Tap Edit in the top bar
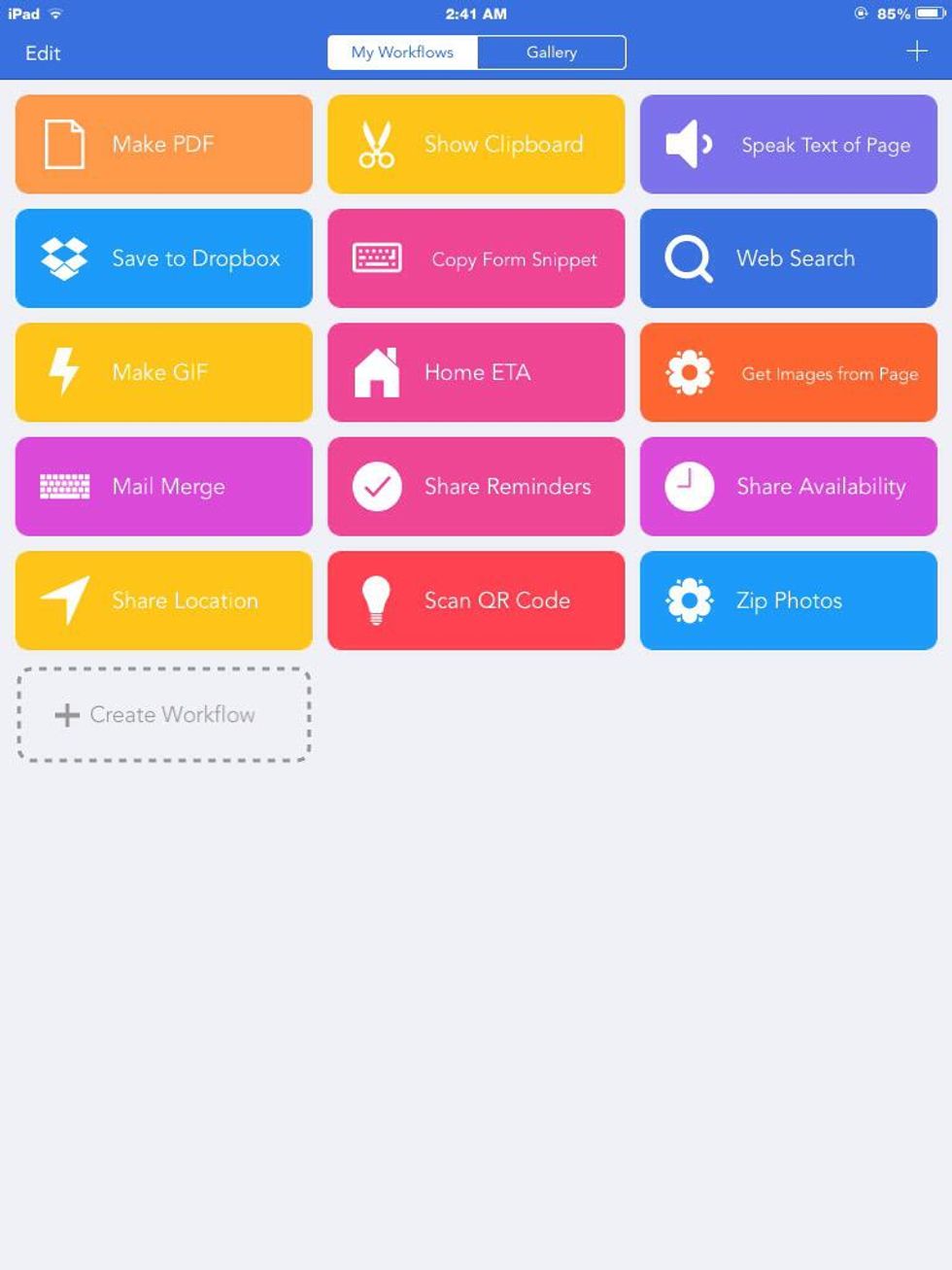 pos(43,53)
